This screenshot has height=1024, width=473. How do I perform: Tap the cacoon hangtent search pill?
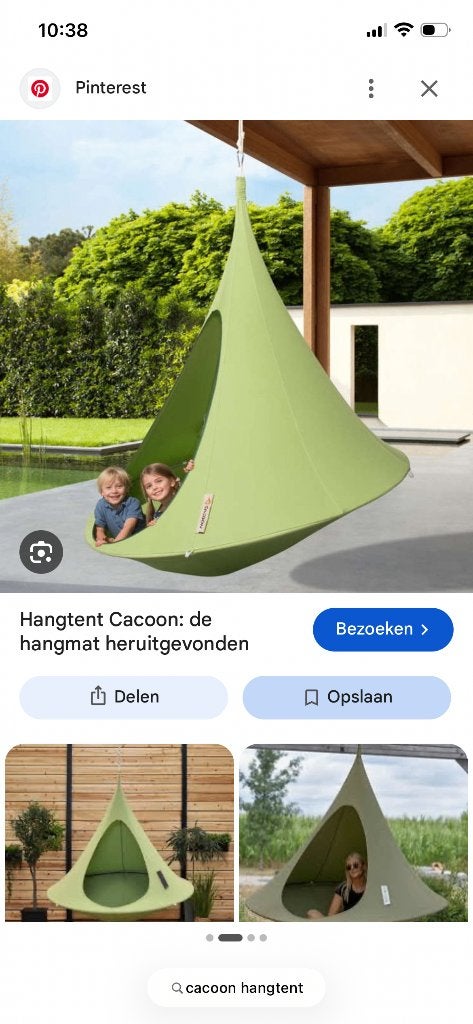pos(236,988)
